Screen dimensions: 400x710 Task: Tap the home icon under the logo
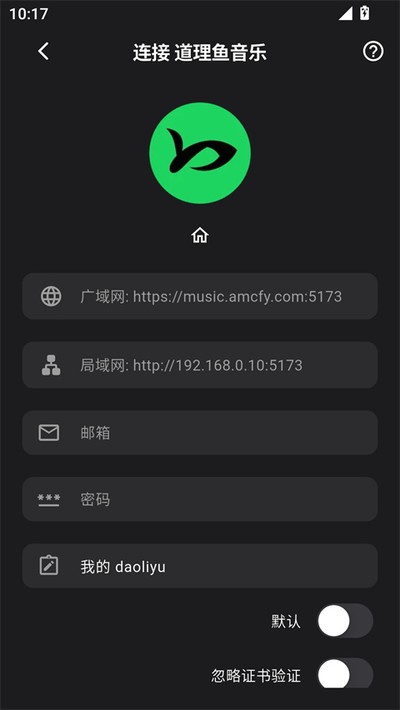coord(200,235)
